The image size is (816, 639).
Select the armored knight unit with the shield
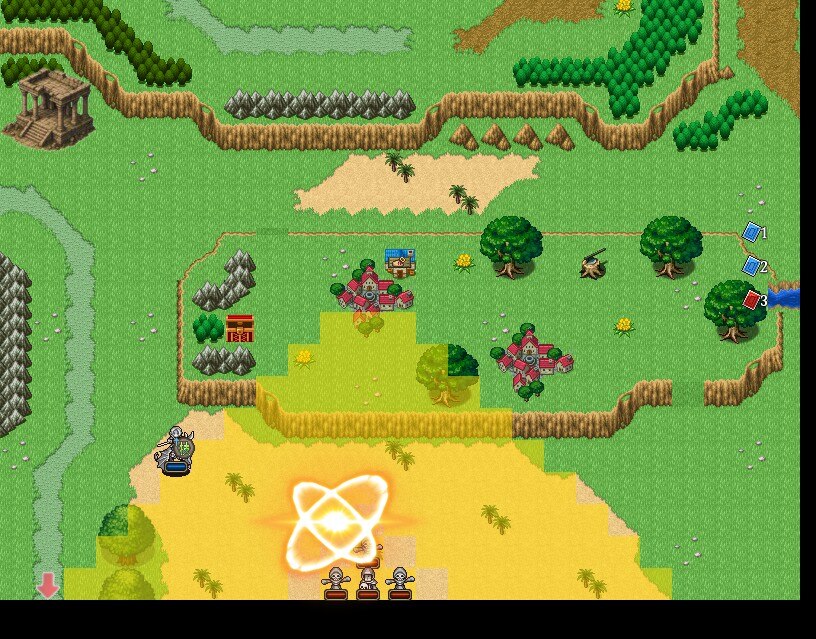point(177,449)
